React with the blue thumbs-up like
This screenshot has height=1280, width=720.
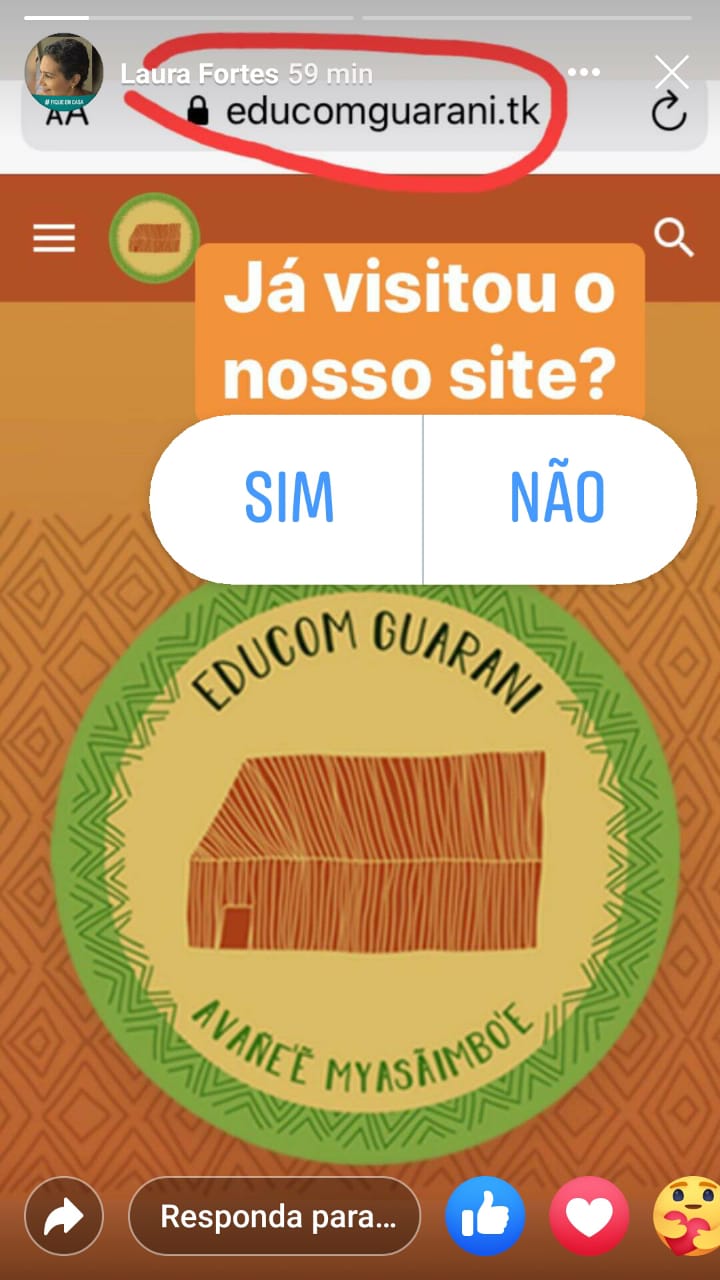pyautogui.click(x=485, y=1216)
